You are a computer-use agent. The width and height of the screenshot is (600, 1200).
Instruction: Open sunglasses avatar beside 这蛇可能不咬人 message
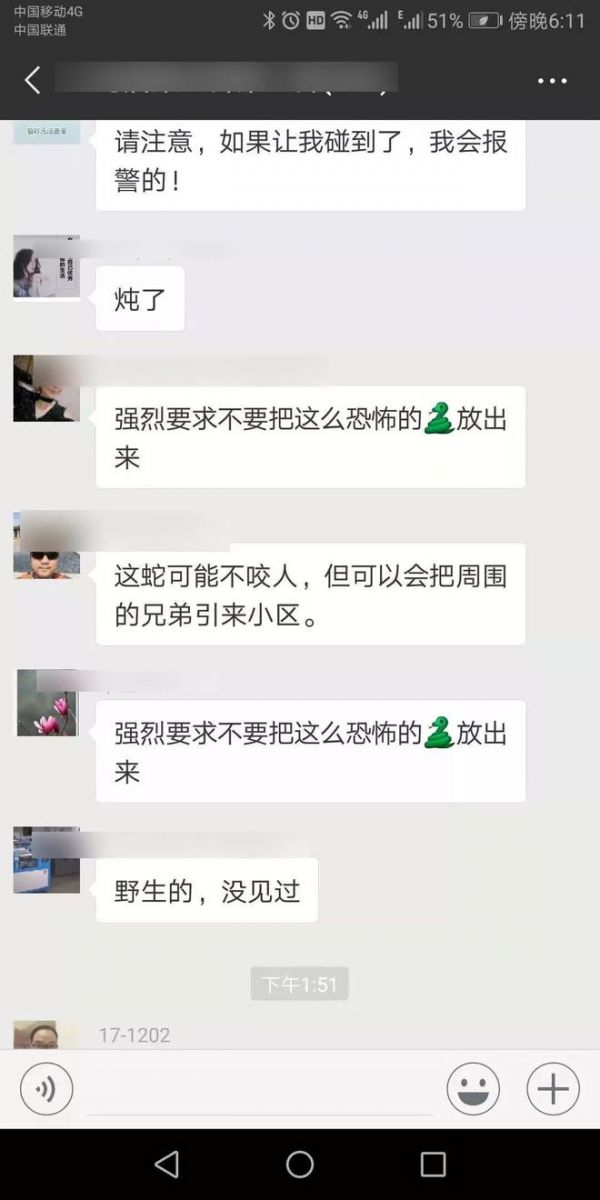(x=46, y=547)
